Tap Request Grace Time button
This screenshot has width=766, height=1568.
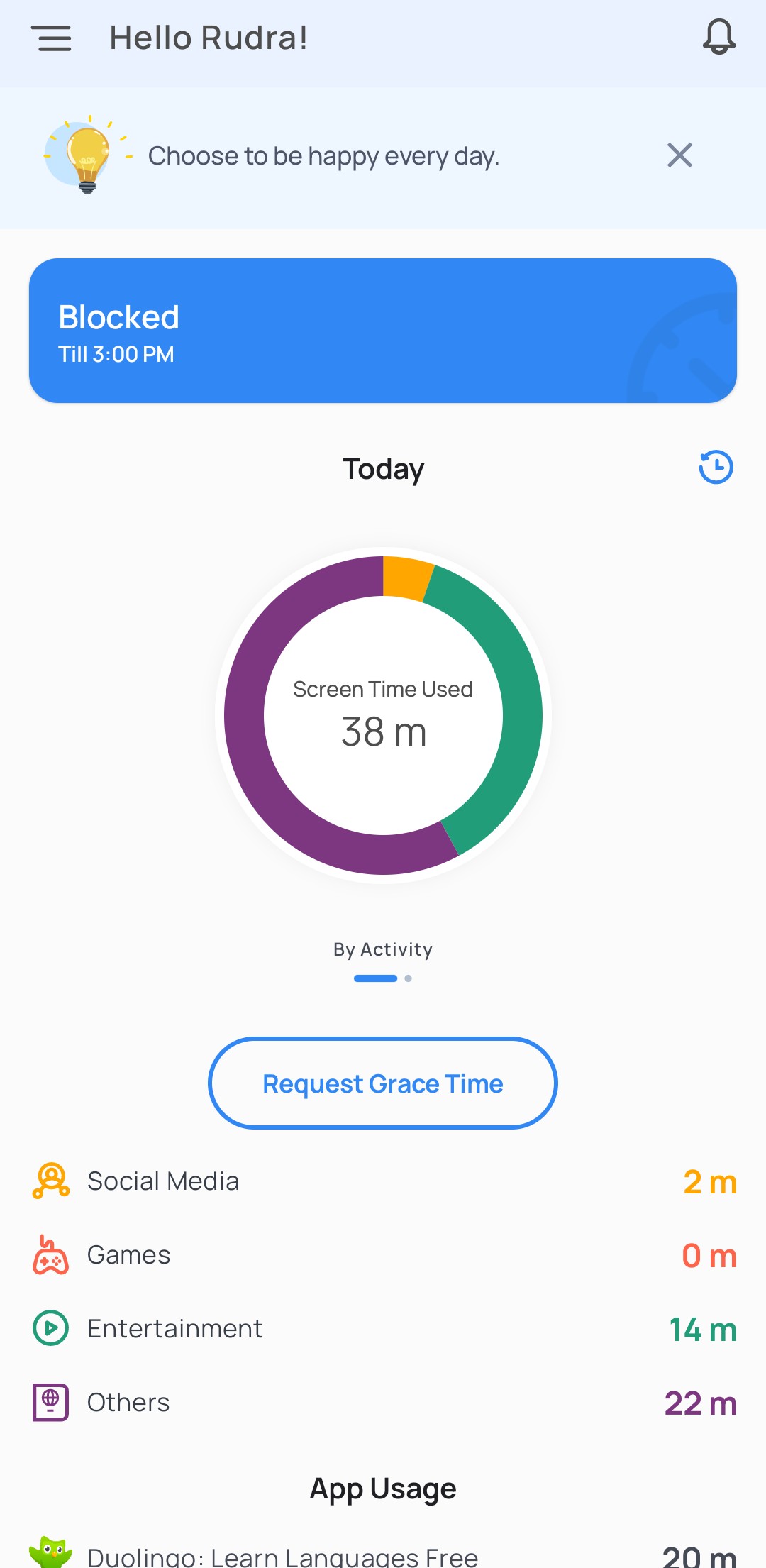[x=383, y=1083]
